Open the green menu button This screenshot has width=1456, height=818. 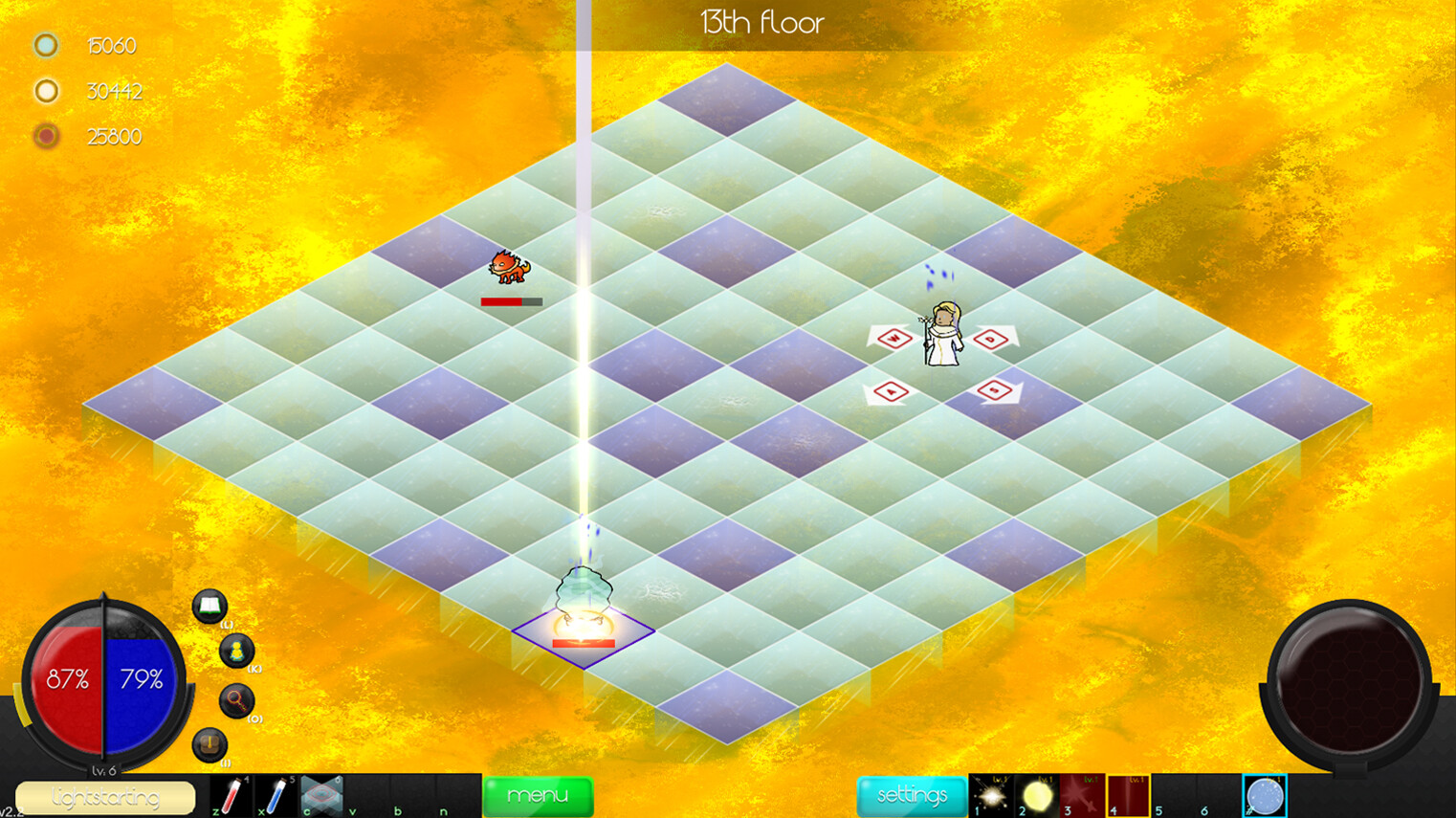point(538,796)
